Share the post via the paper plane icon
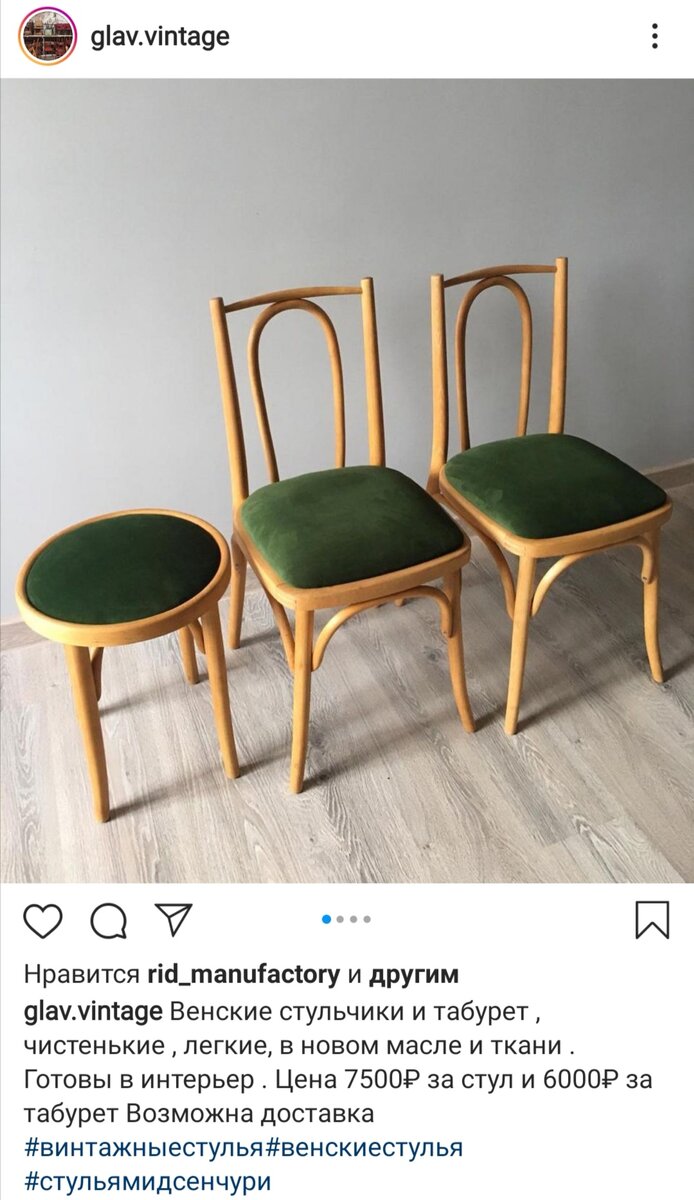 point(174,919)
